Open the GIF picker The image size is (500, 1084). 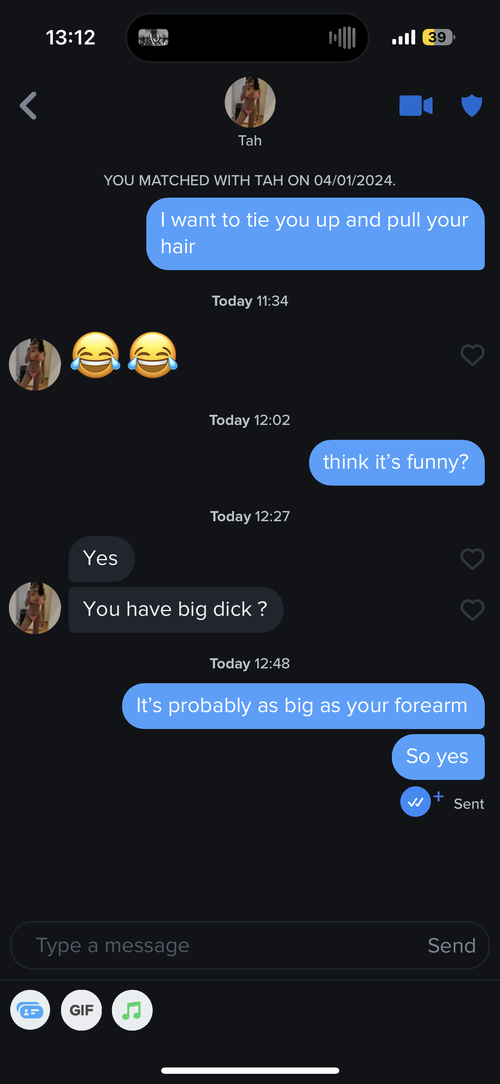click(82, 1011)
